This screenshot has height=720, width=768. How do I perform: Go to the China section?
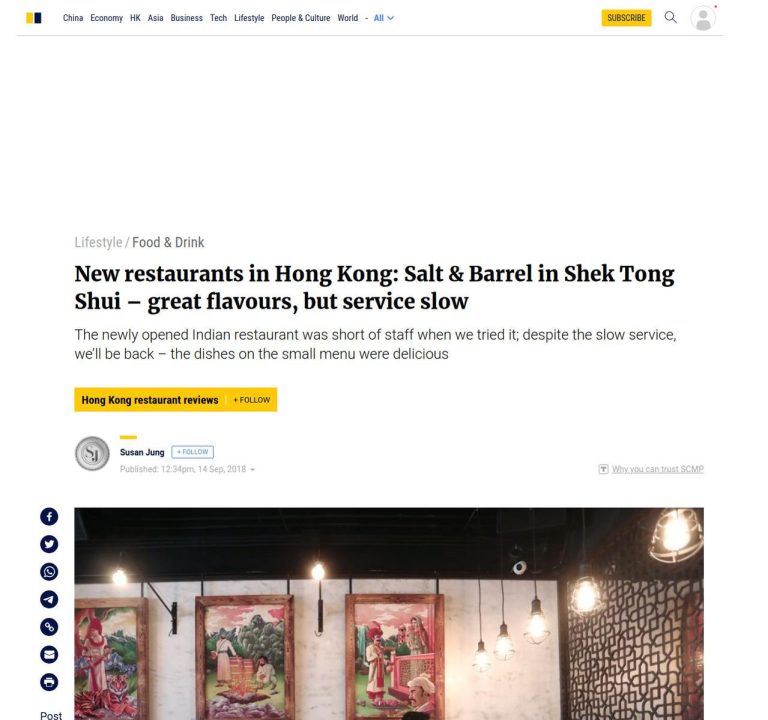[73, 18]
